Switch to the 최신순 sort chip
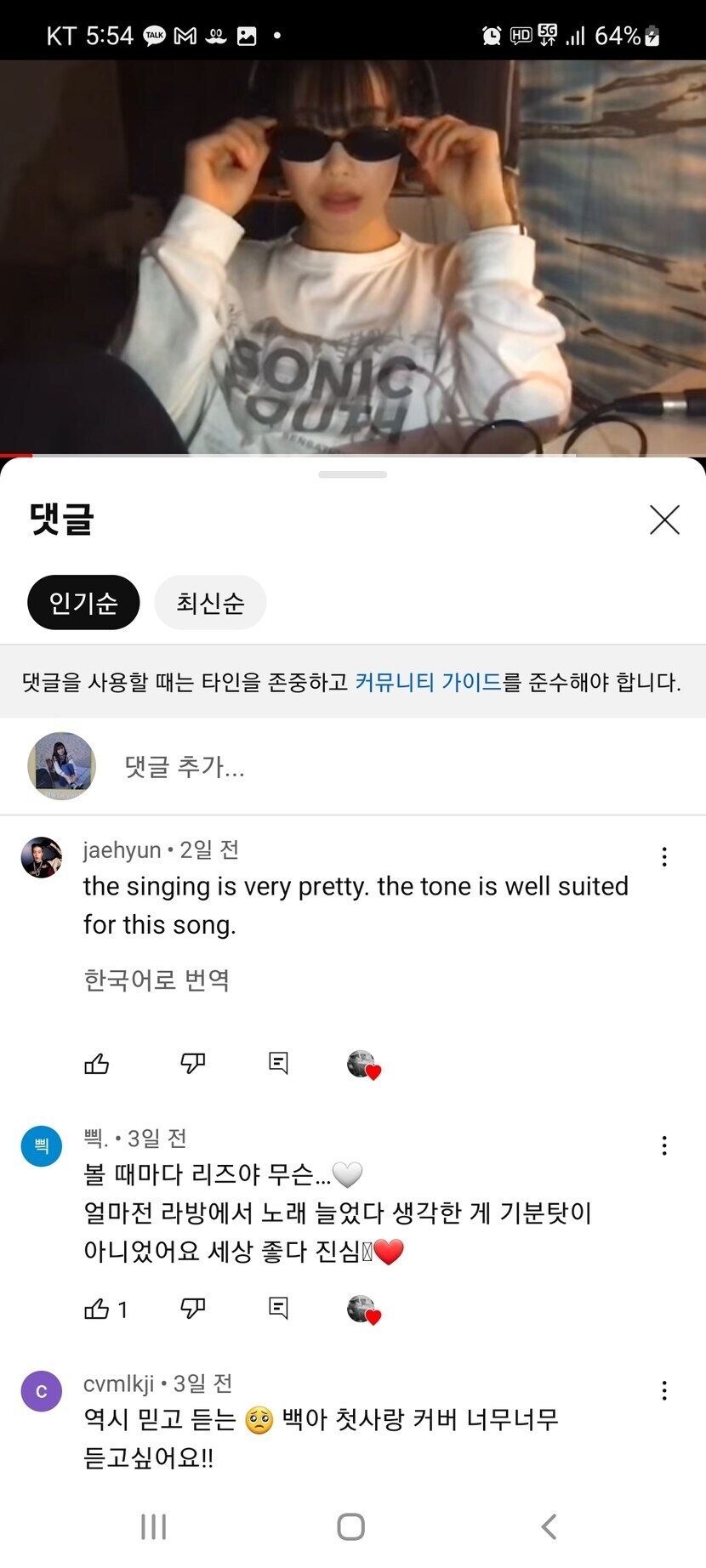 coord(210,603)
